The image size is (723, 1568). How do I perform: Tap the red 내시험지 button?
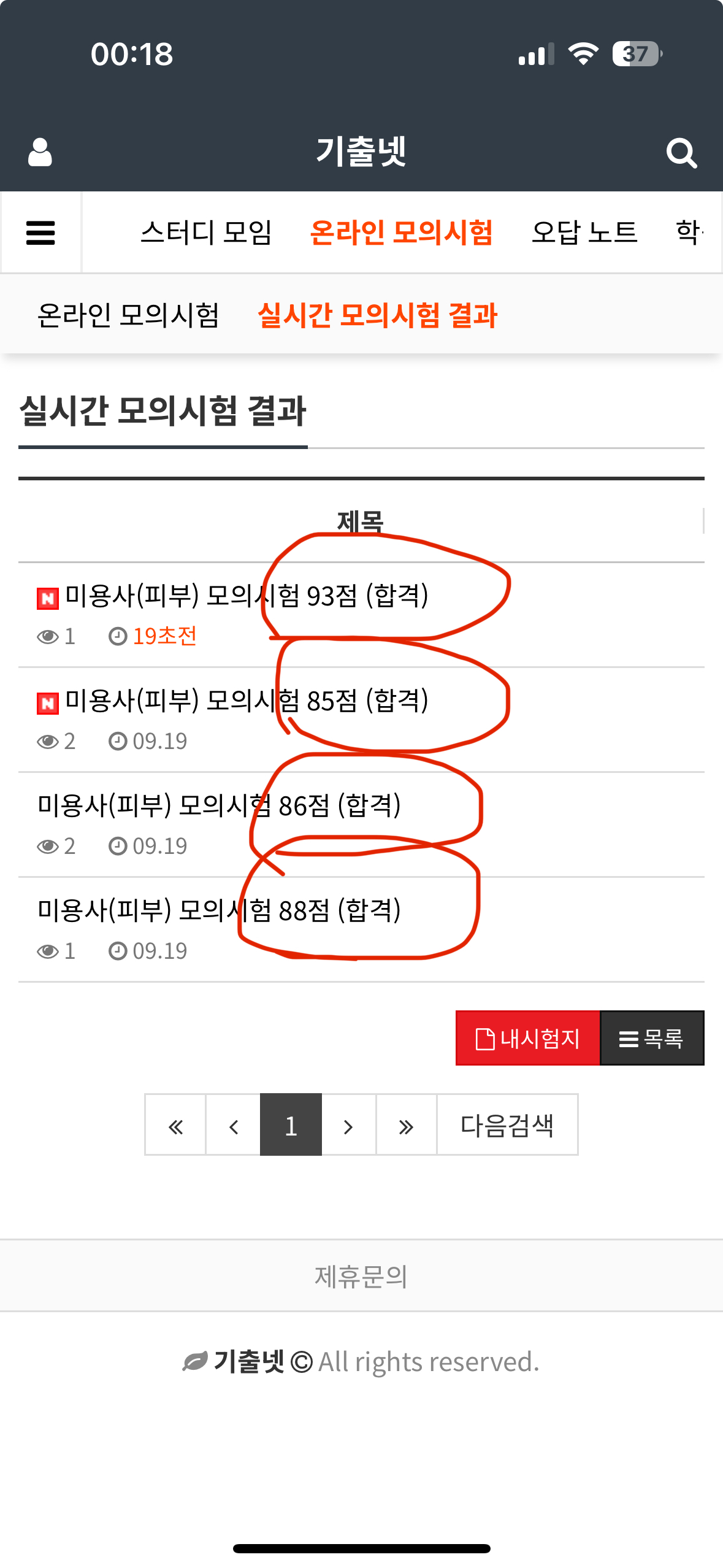[527, 1038]
